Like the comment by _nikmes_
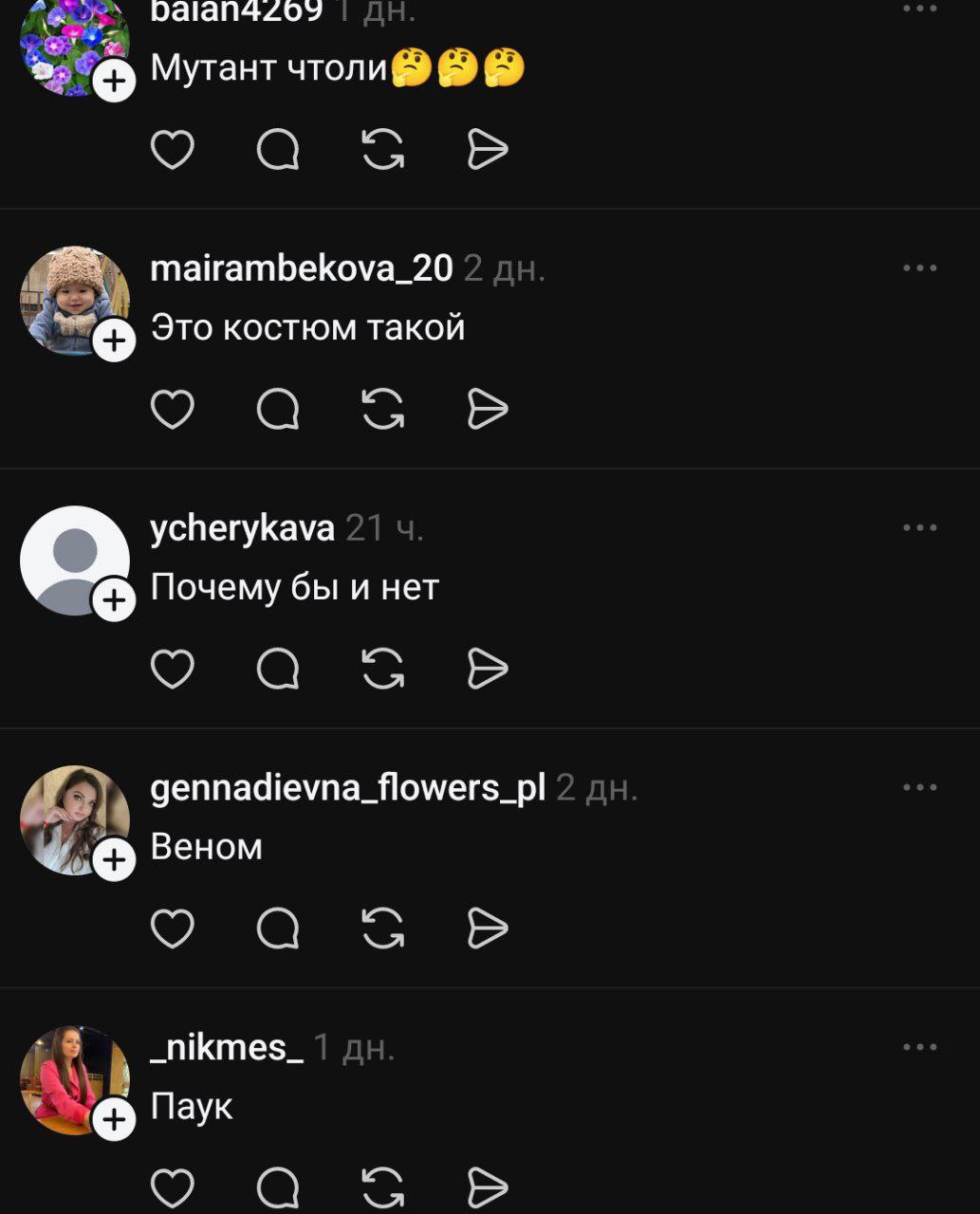 [172, 1187]
